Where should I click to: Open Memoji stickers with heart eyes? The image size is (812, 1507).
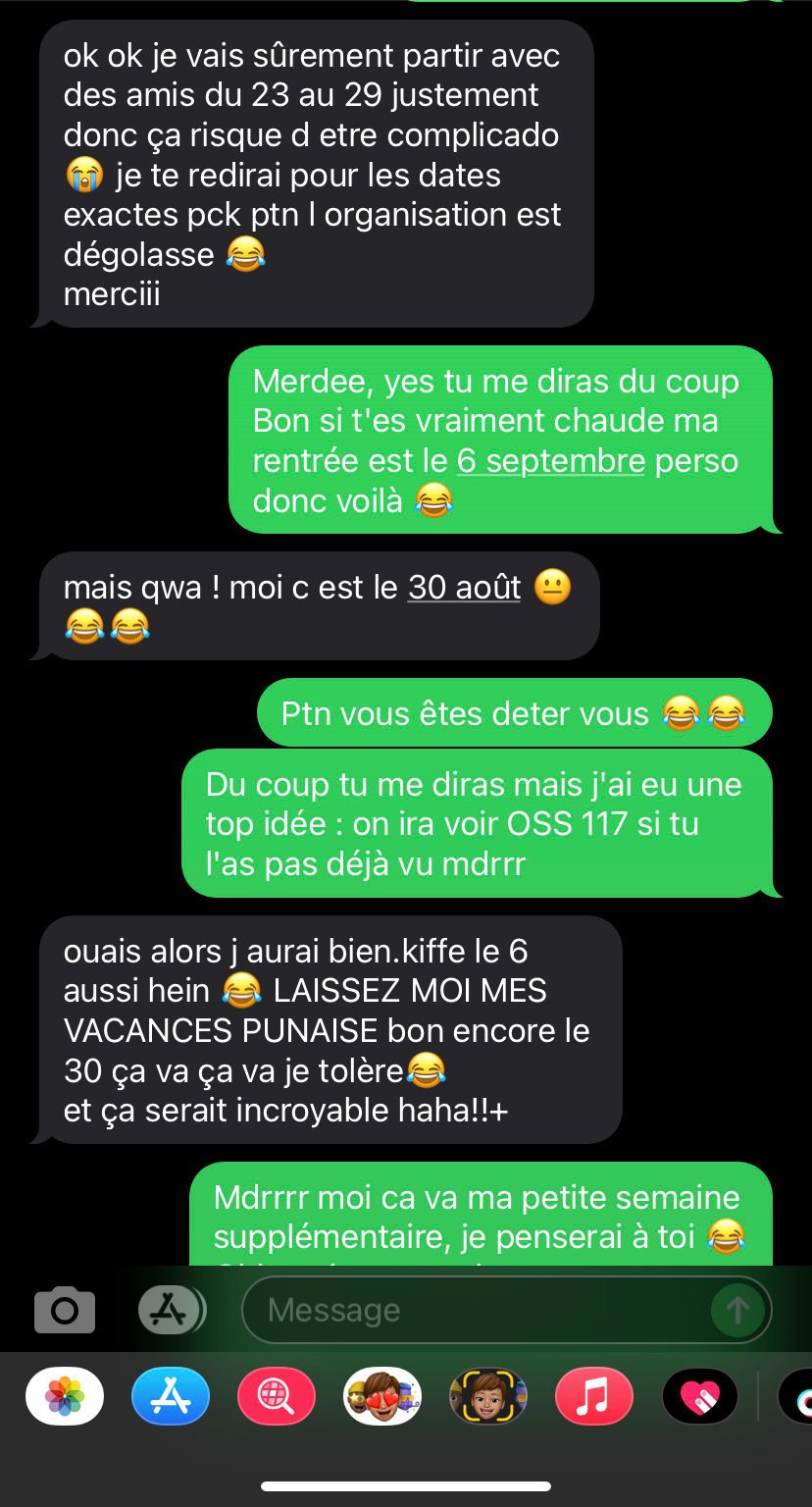pos(382,1395)
